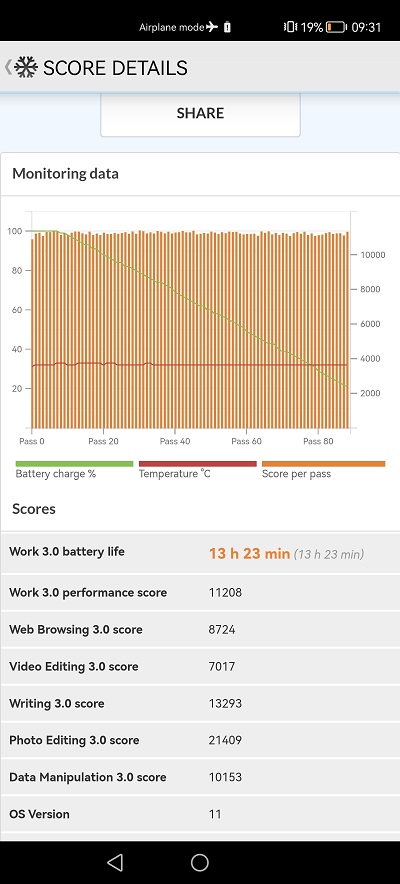Go back from Score Details header
Screen dimensions: 400x884
click(8, 68)
